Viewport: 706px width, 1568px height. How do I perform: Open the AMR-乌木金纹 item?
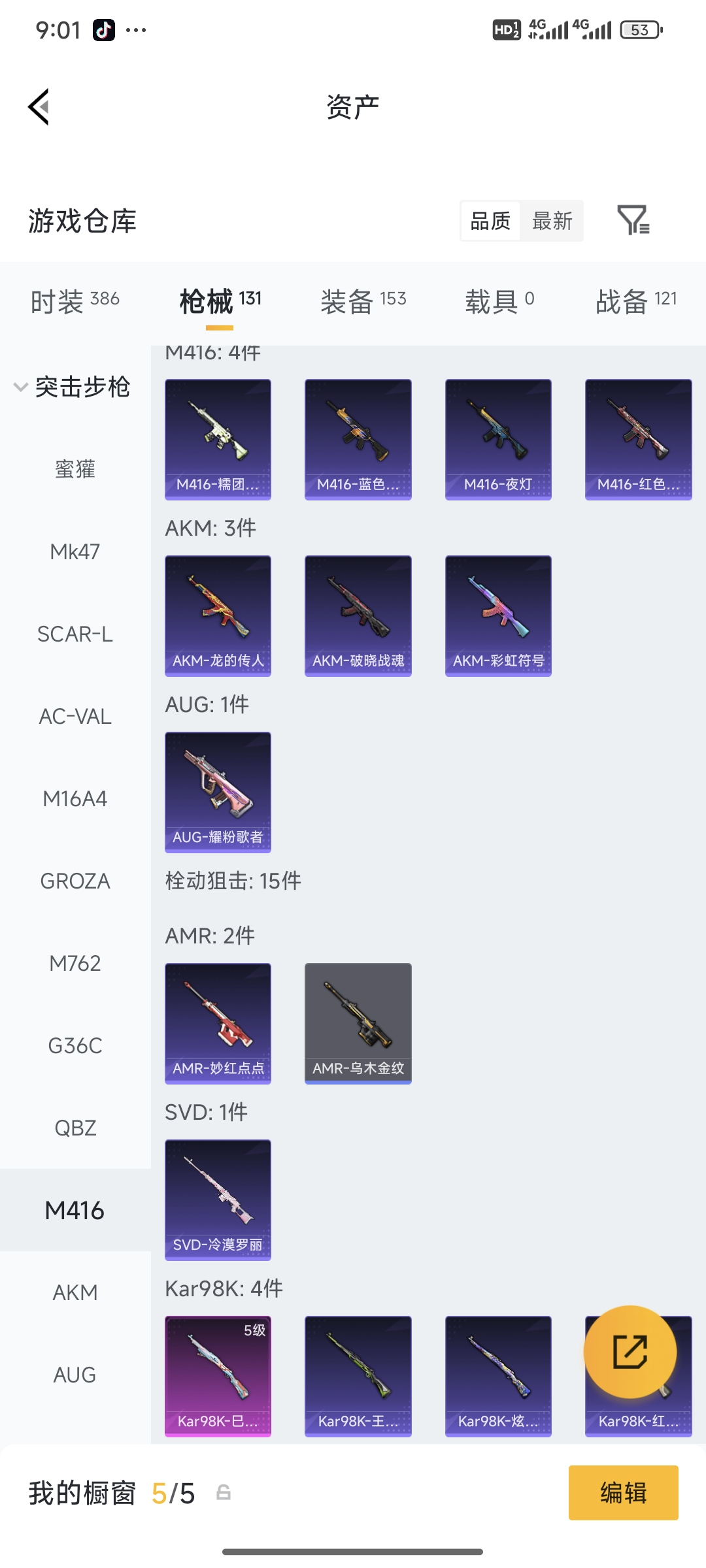pos(358,1023)
